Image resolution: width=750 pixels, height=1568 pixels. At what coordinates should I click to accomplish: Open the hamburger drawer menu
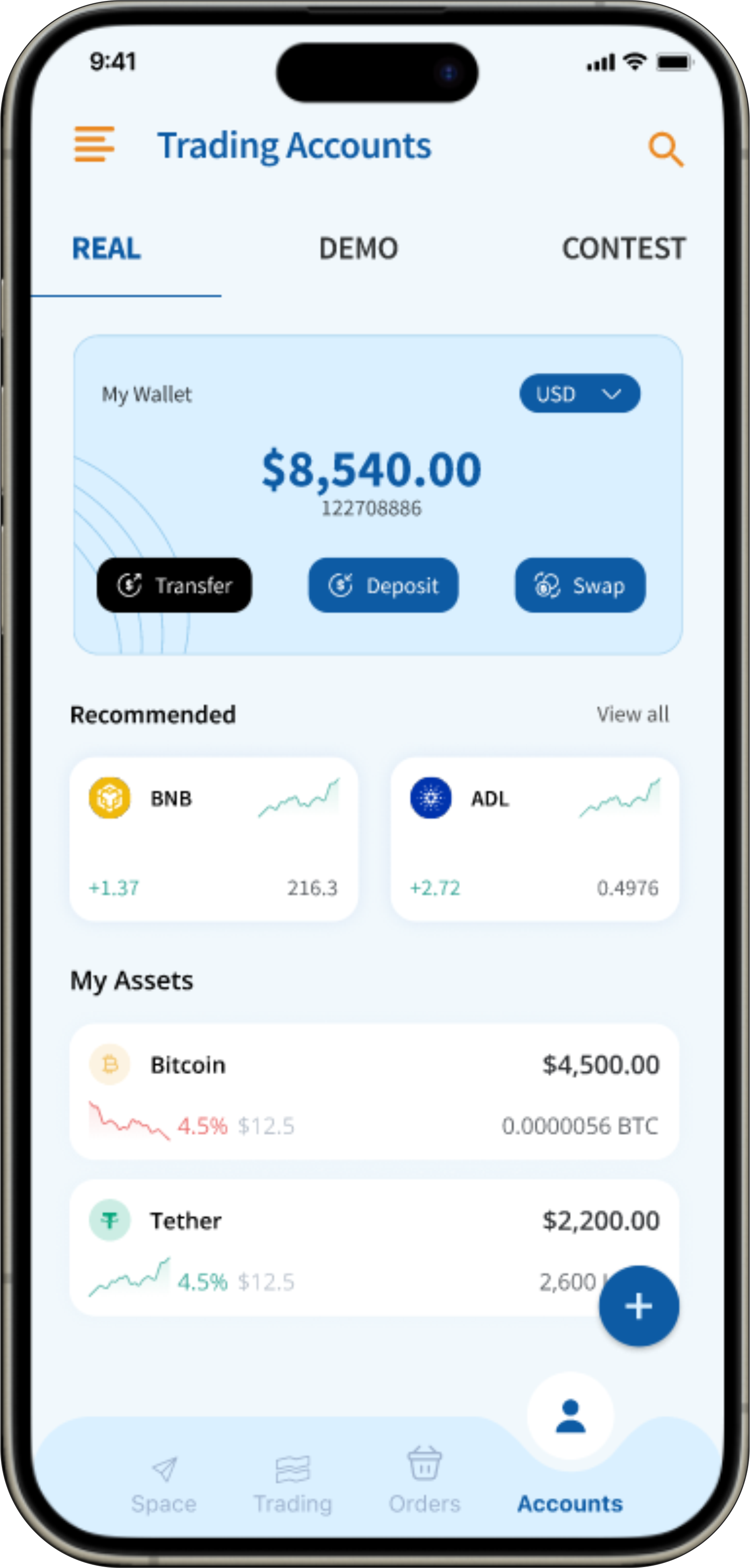(x=94, y=144)
